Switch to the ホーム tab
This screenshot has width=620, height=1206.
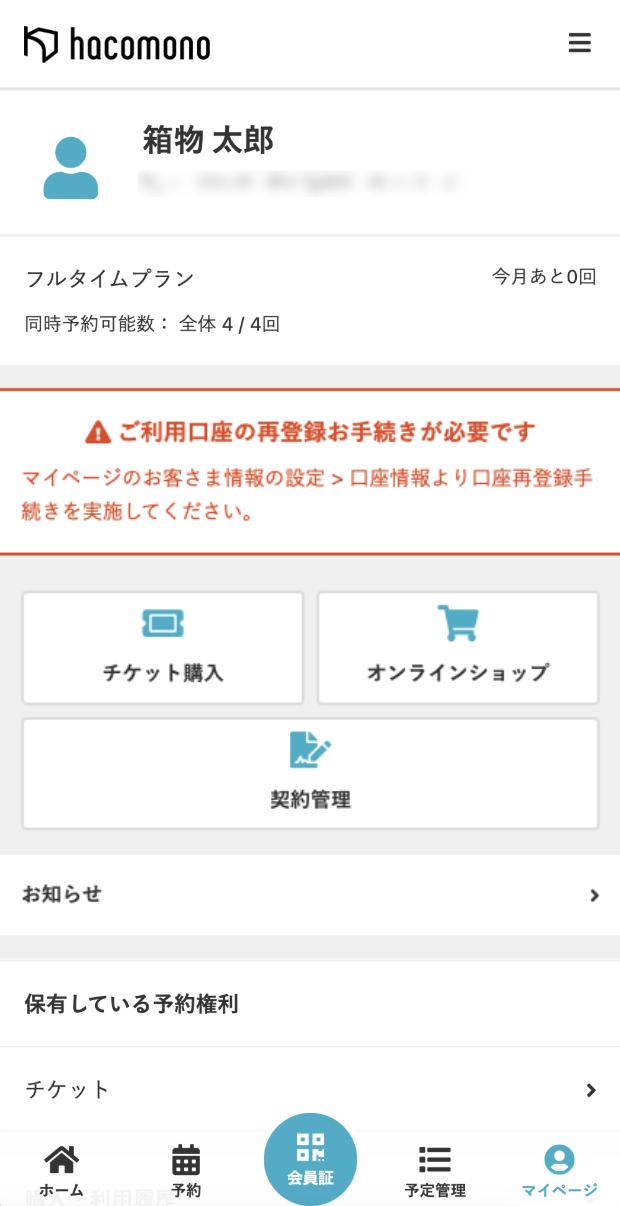point(62,1170)
